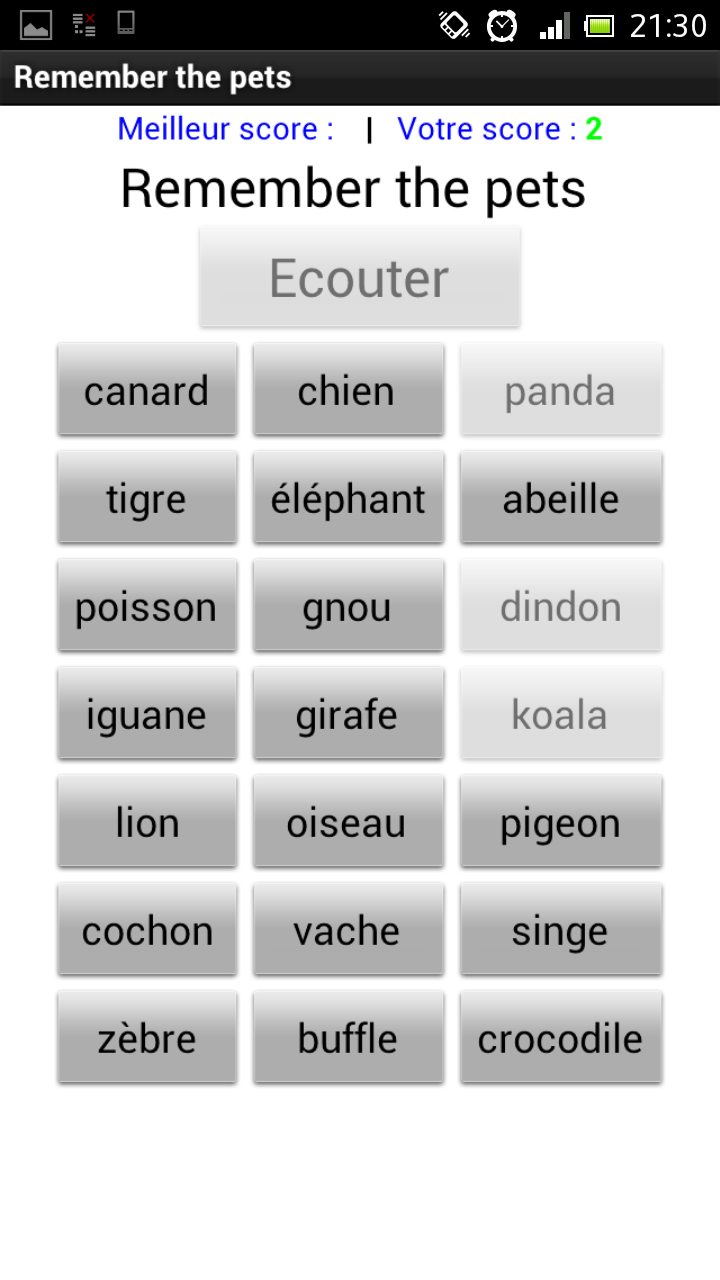The image size is (720, 1280).
Task: Choose the crocodile button
Action: pyautogui.click(x=561, y=1038)
